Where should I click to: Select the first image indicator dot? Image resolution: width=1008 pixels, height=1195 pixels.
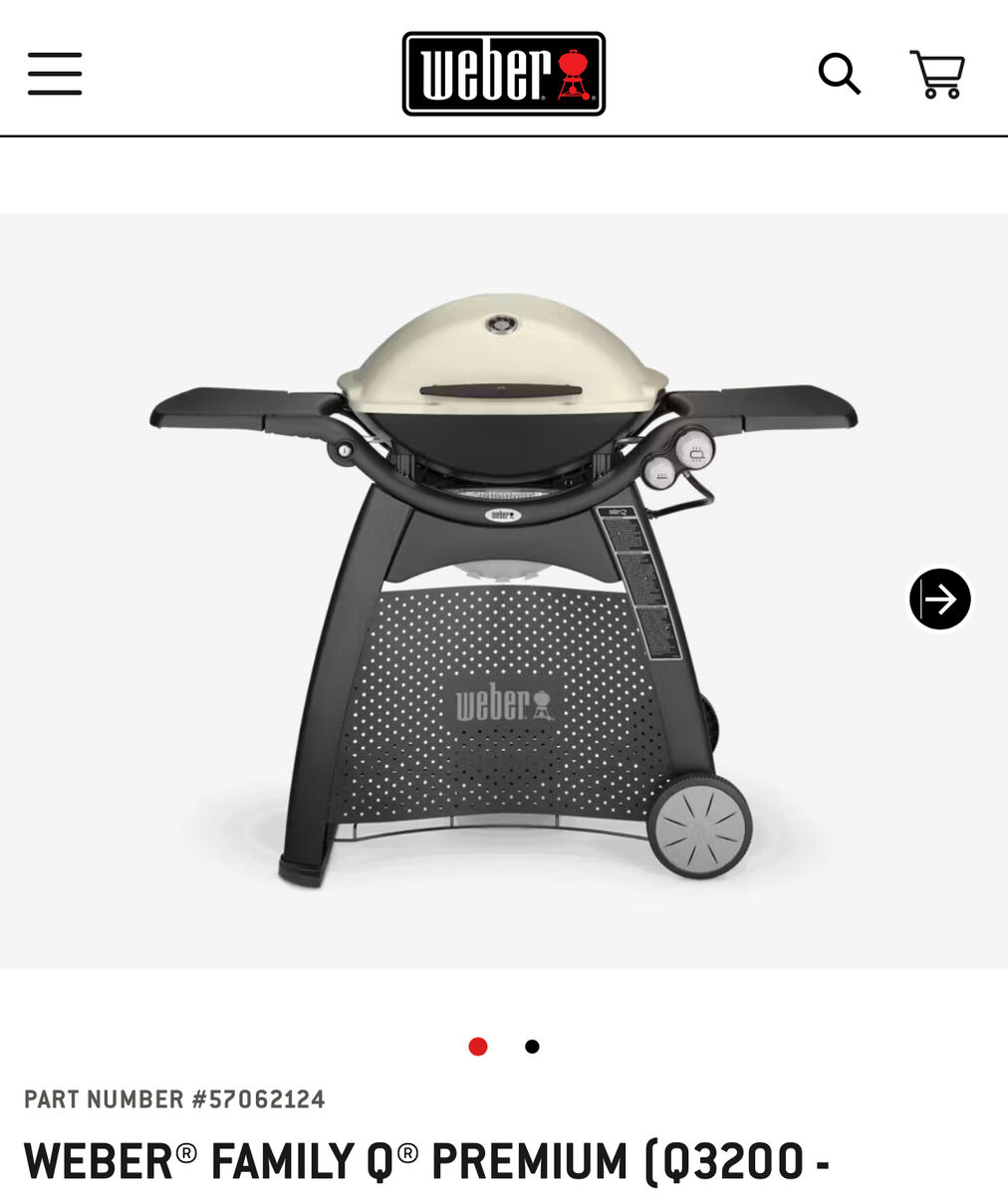478,1047
